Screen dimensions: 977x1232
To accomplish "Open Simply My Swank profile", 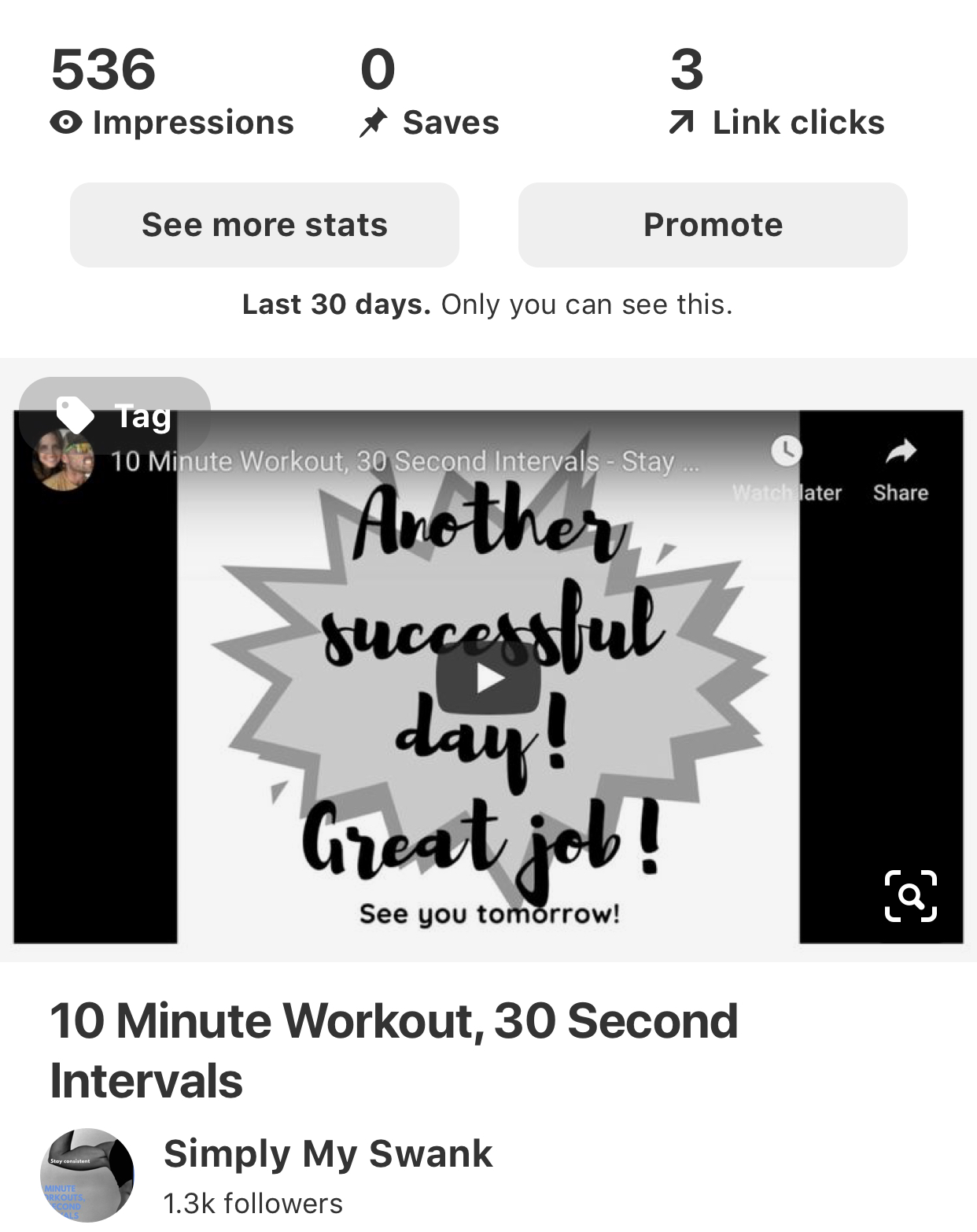I will 327,1154.
